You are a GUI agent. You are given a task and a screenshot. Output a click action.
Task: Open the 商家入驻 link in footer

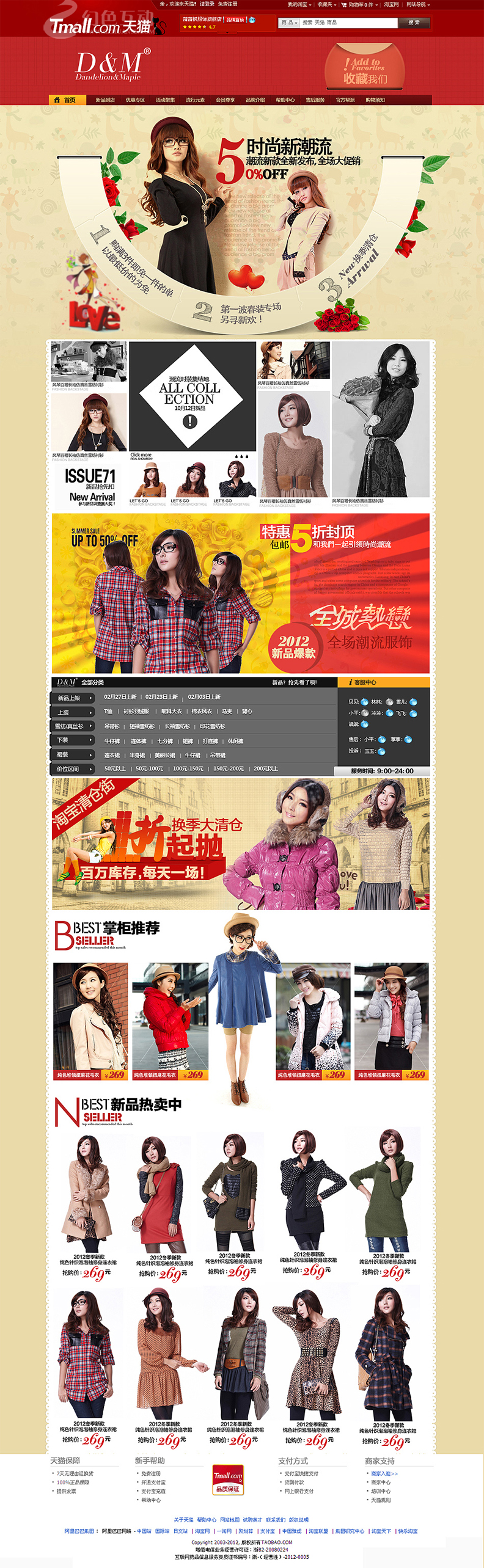coord(384,1473)
